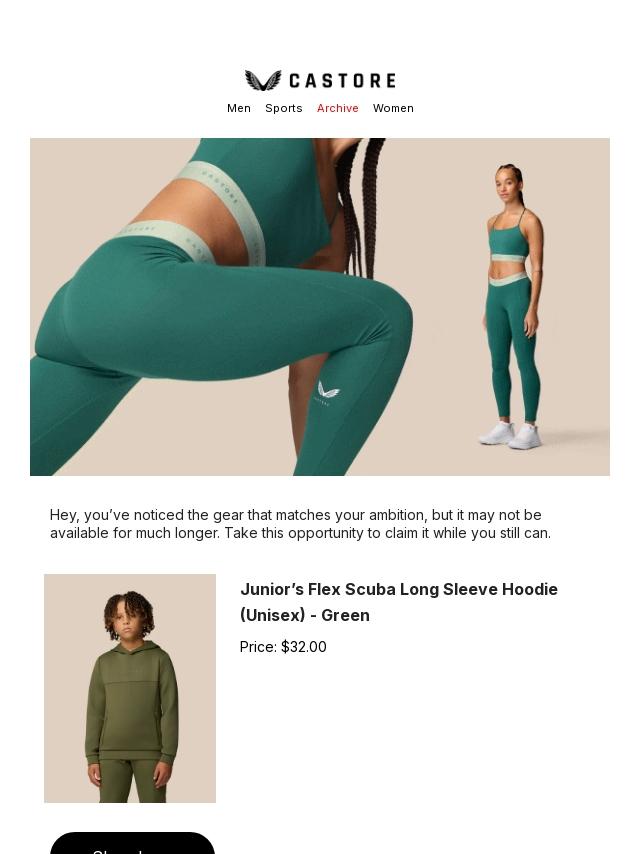The image size is (640, 854).
Task: Go to the Sports section
Action: pos(283,108)
